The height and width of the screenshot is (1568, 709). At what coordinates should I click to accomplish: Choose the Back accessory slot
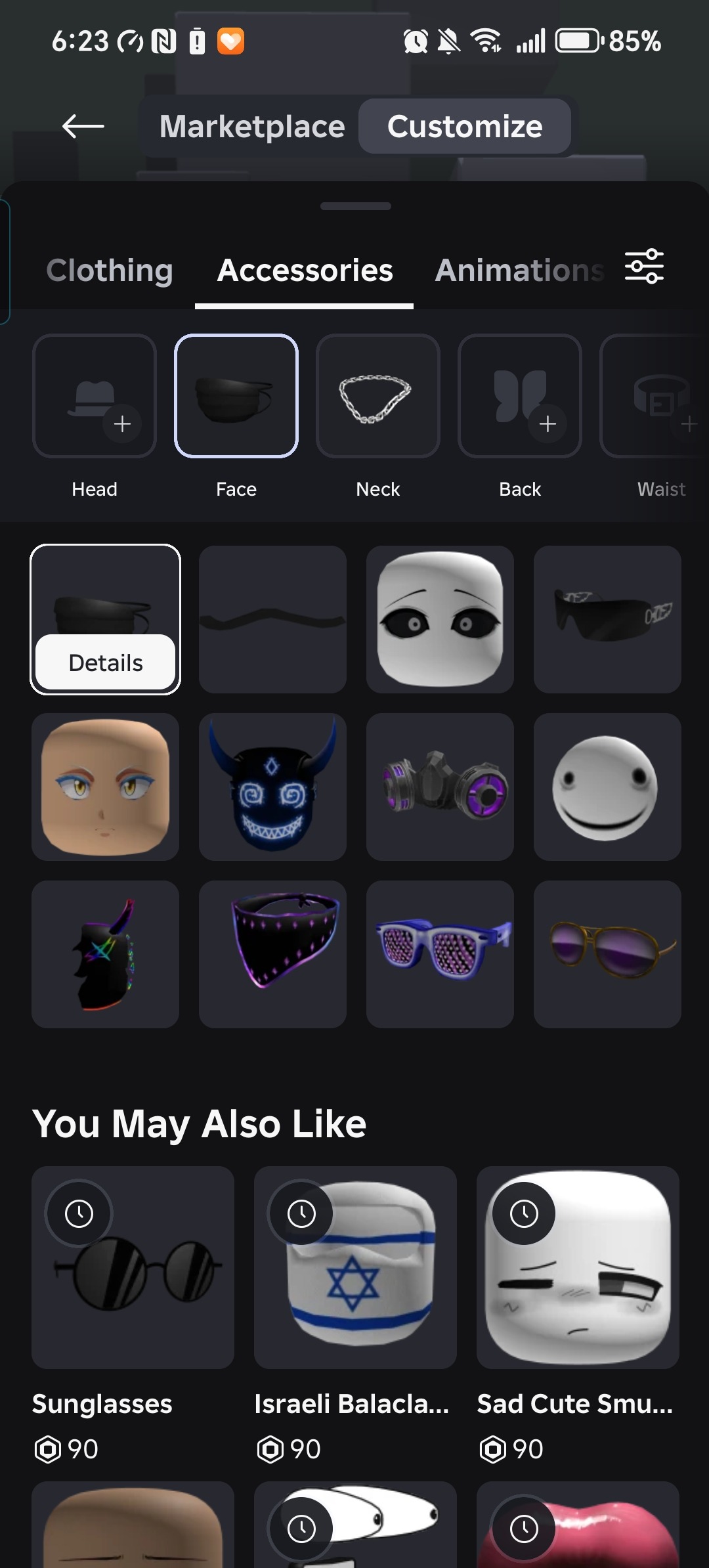coord(520,396)
